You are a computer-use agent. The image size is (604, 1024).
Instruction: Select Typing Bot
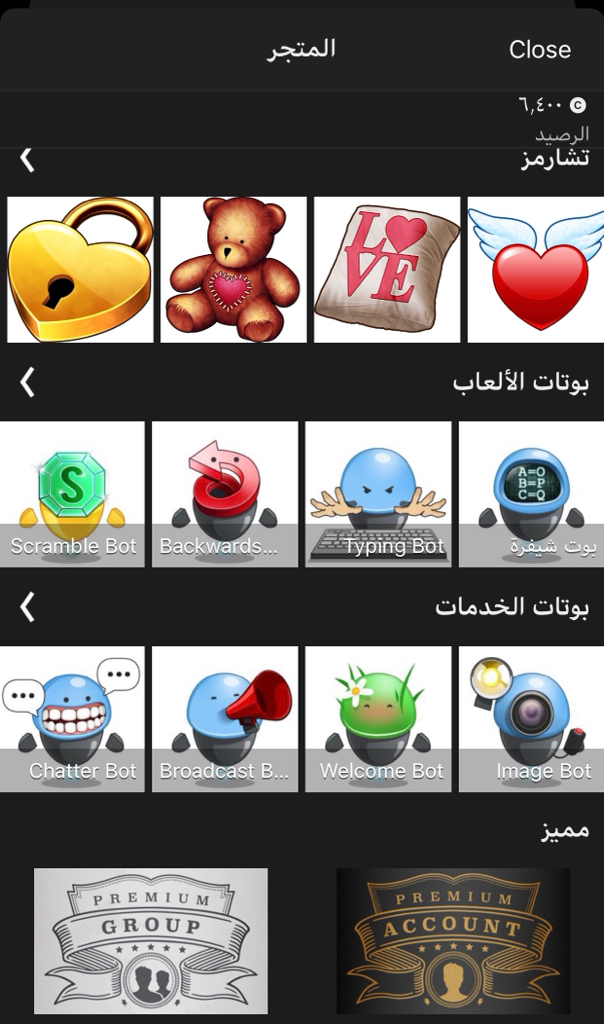[378, 494]
